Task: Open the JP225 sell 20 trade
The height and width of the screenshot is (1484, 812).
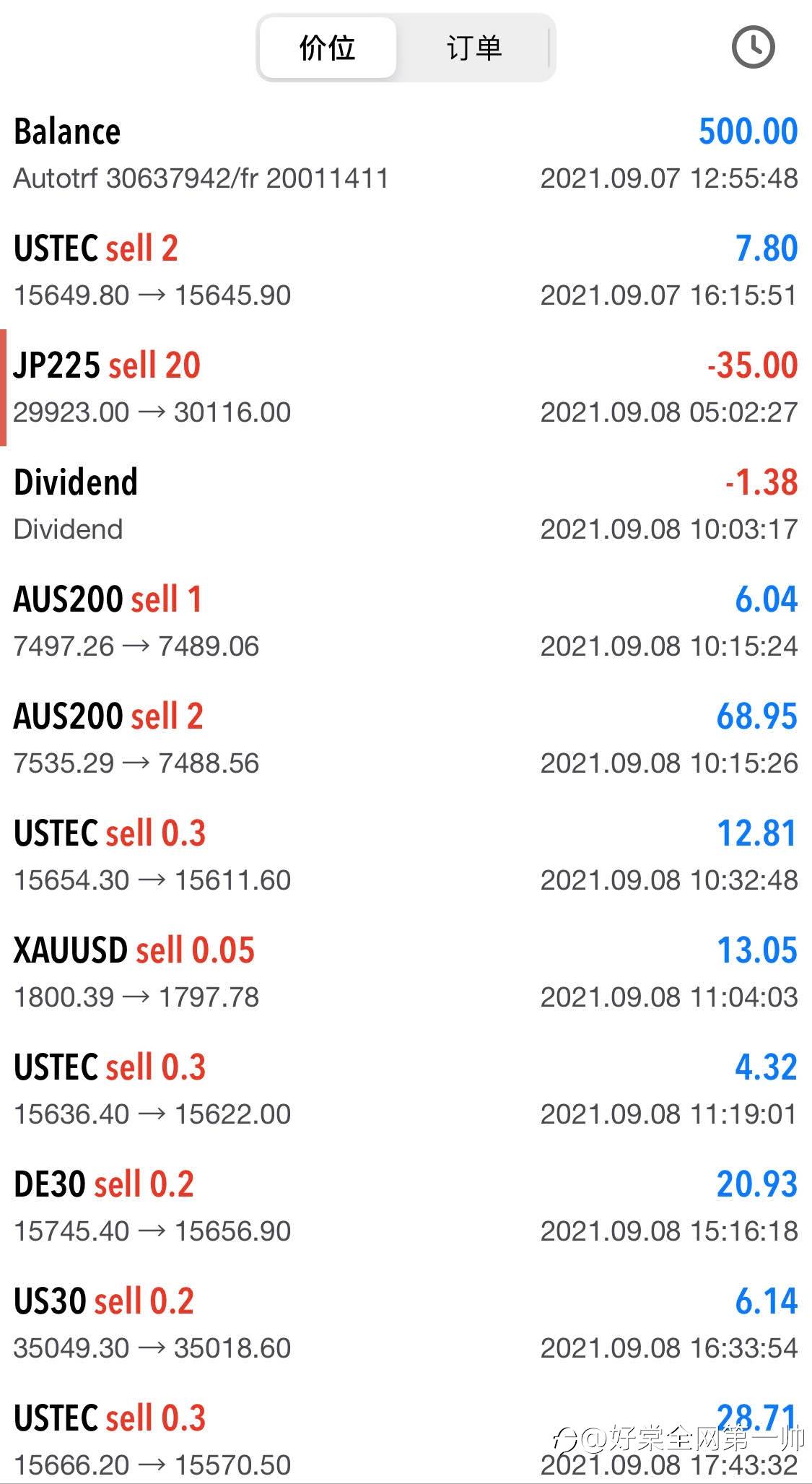Action: click(x=406, y=388)
